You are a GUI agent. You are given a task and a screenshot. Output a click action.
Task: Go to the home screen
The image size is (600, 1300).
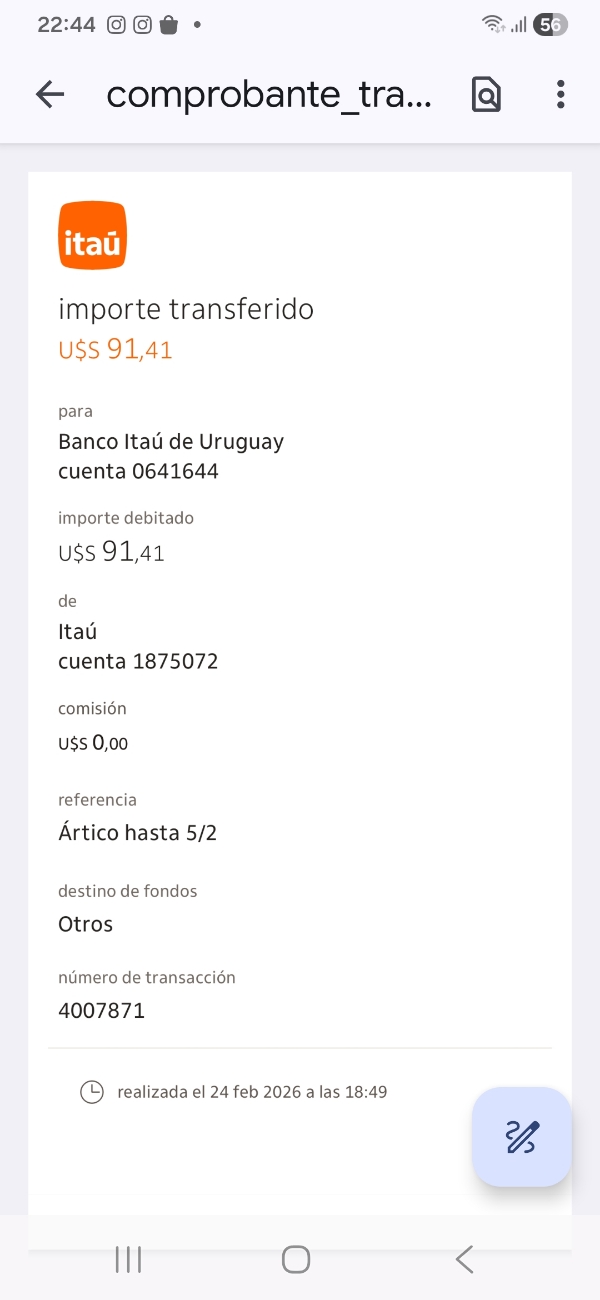296,1260
